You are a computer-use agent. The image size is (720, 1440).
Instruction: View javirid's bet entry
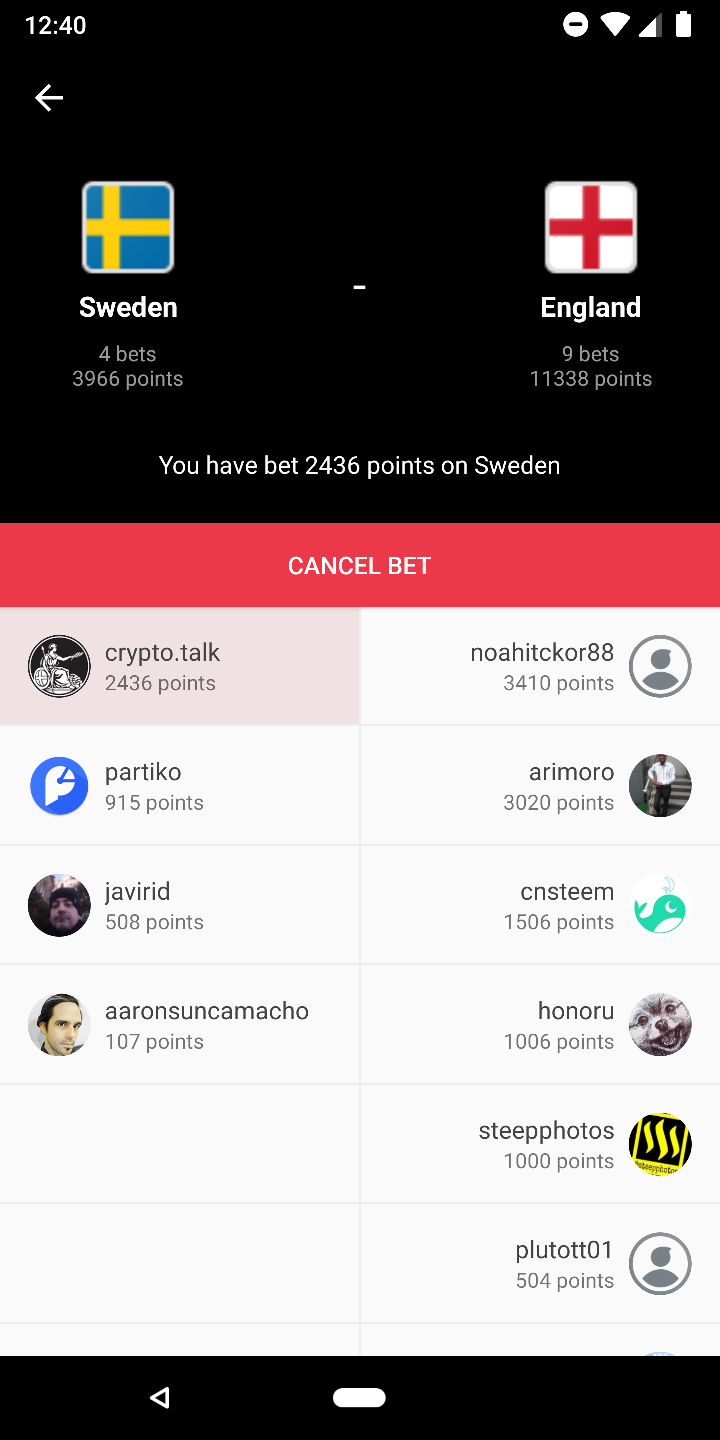180,905
